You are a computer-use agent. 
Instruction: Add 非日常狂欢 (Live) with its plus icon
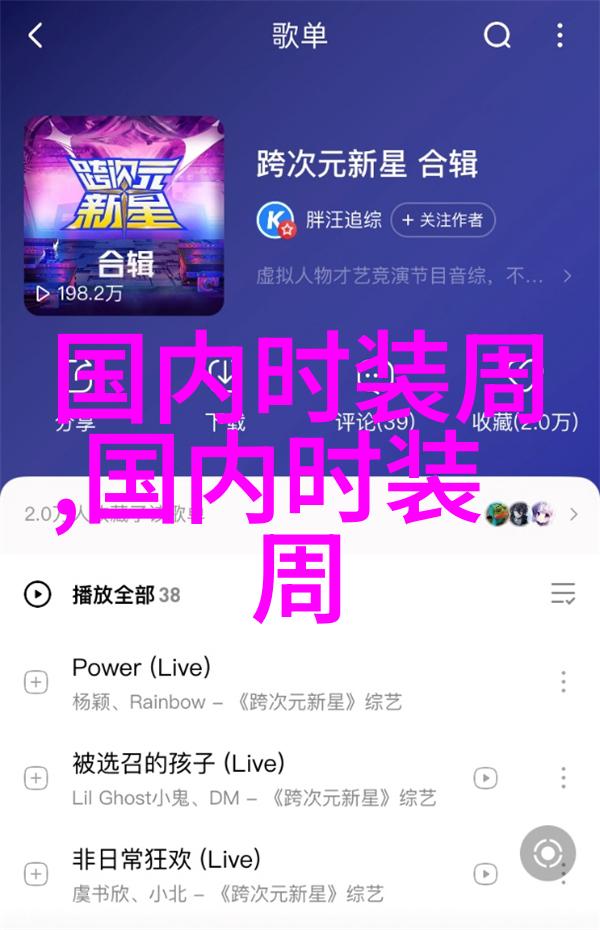[x=37, y=874]
